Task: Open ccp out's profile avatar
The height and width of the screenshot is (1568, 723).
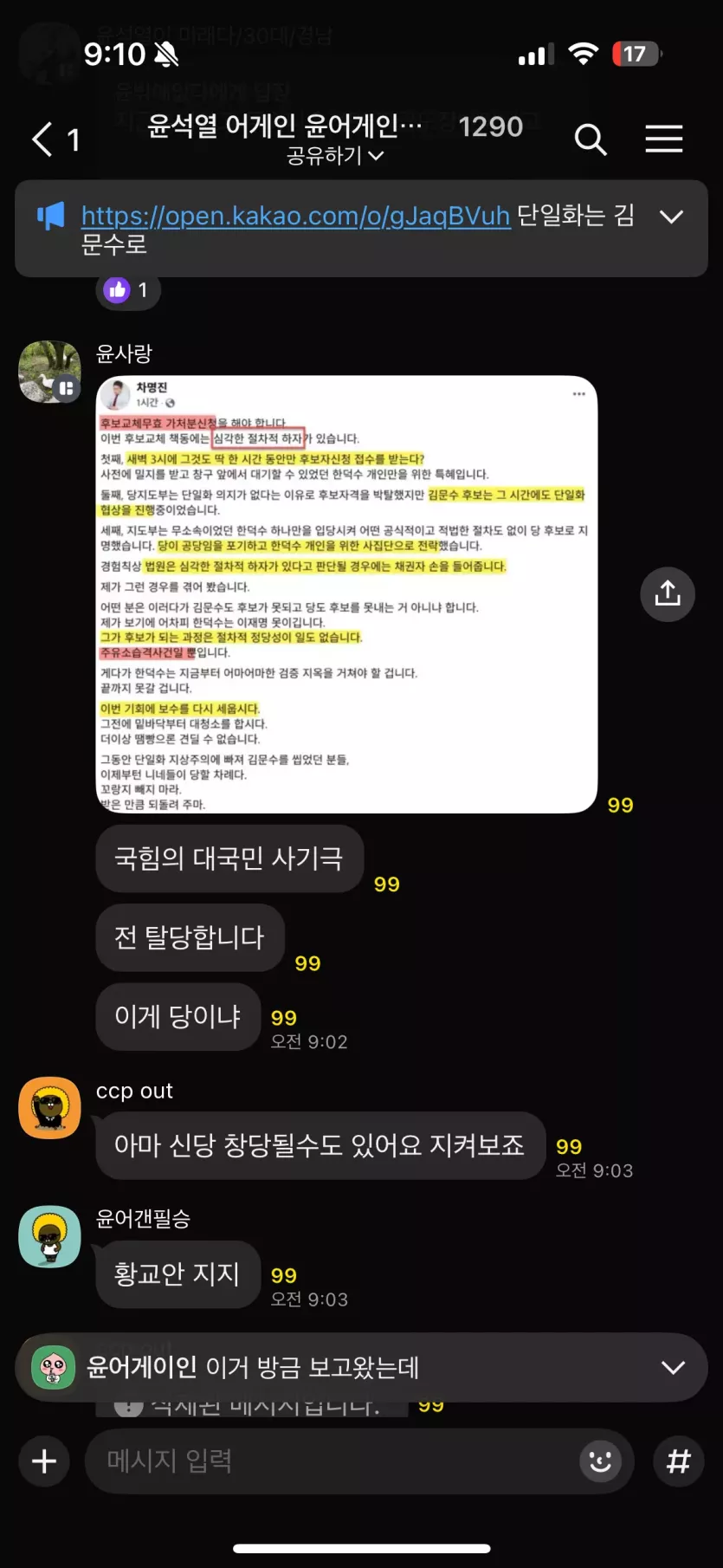Action: point(50,1107)
